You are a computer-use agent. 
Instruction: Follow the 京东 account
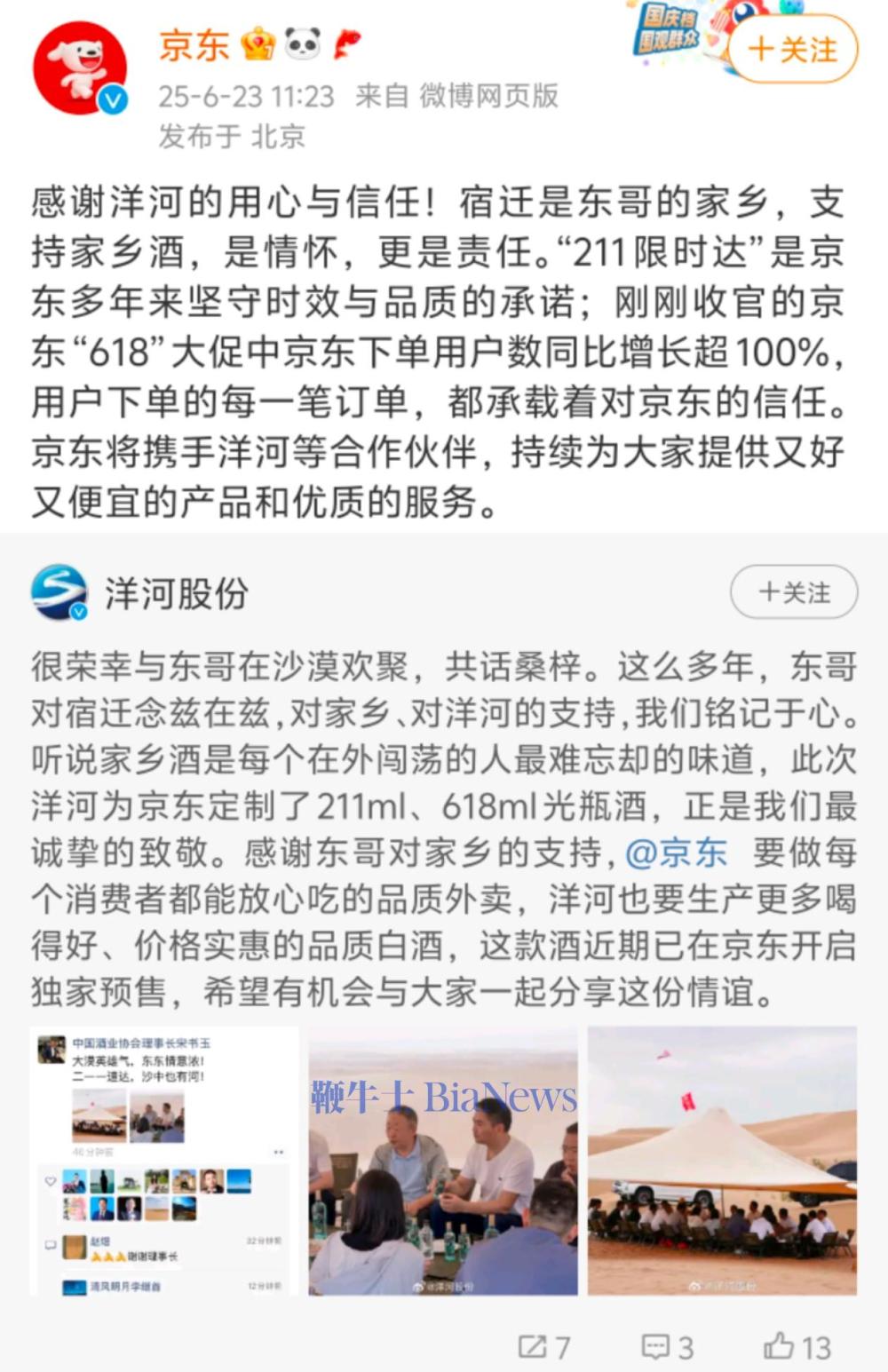pos(793,50)
